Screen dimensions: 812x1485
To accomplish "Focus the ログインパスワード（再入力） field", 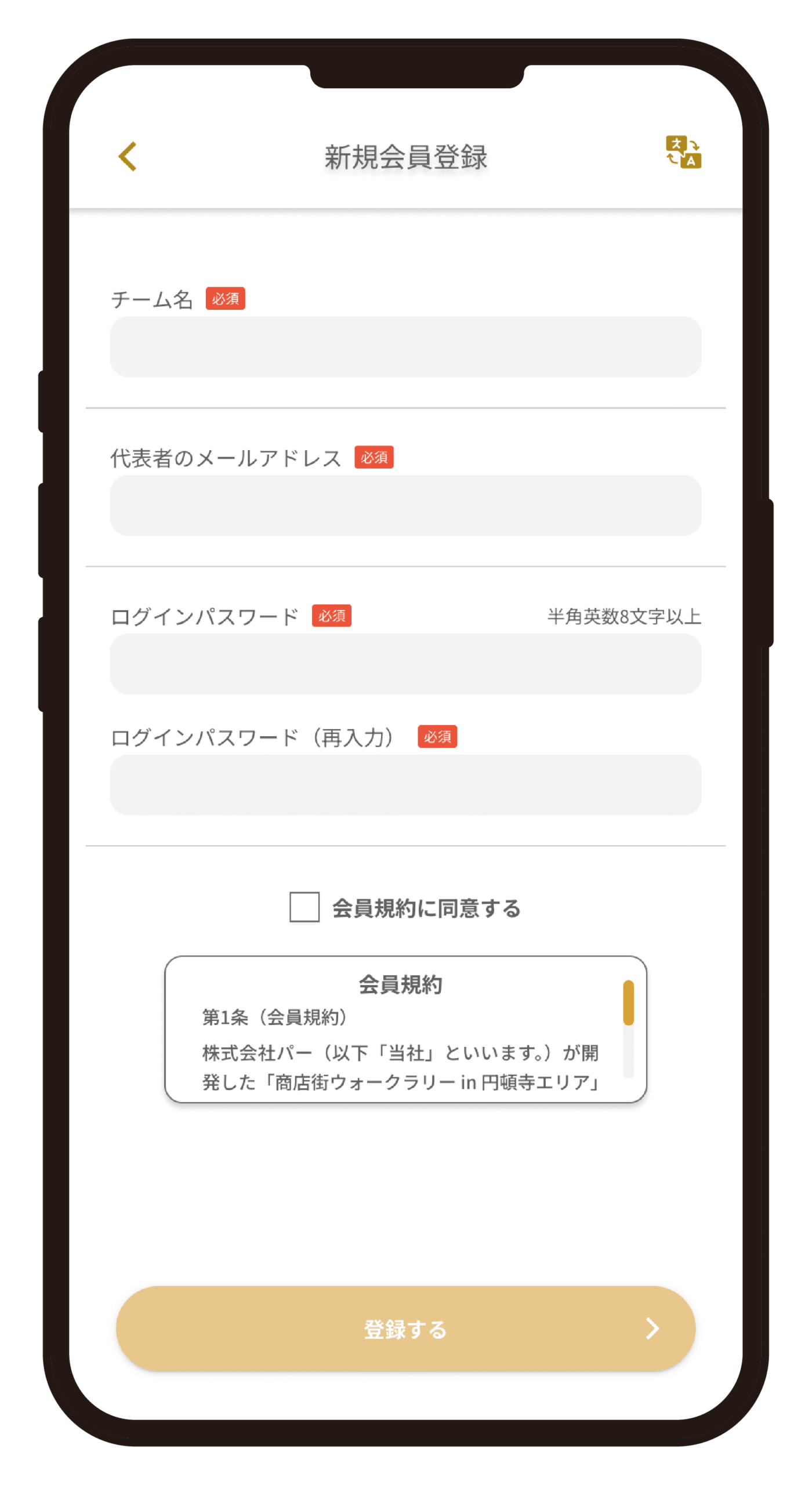I will point(405,785).
